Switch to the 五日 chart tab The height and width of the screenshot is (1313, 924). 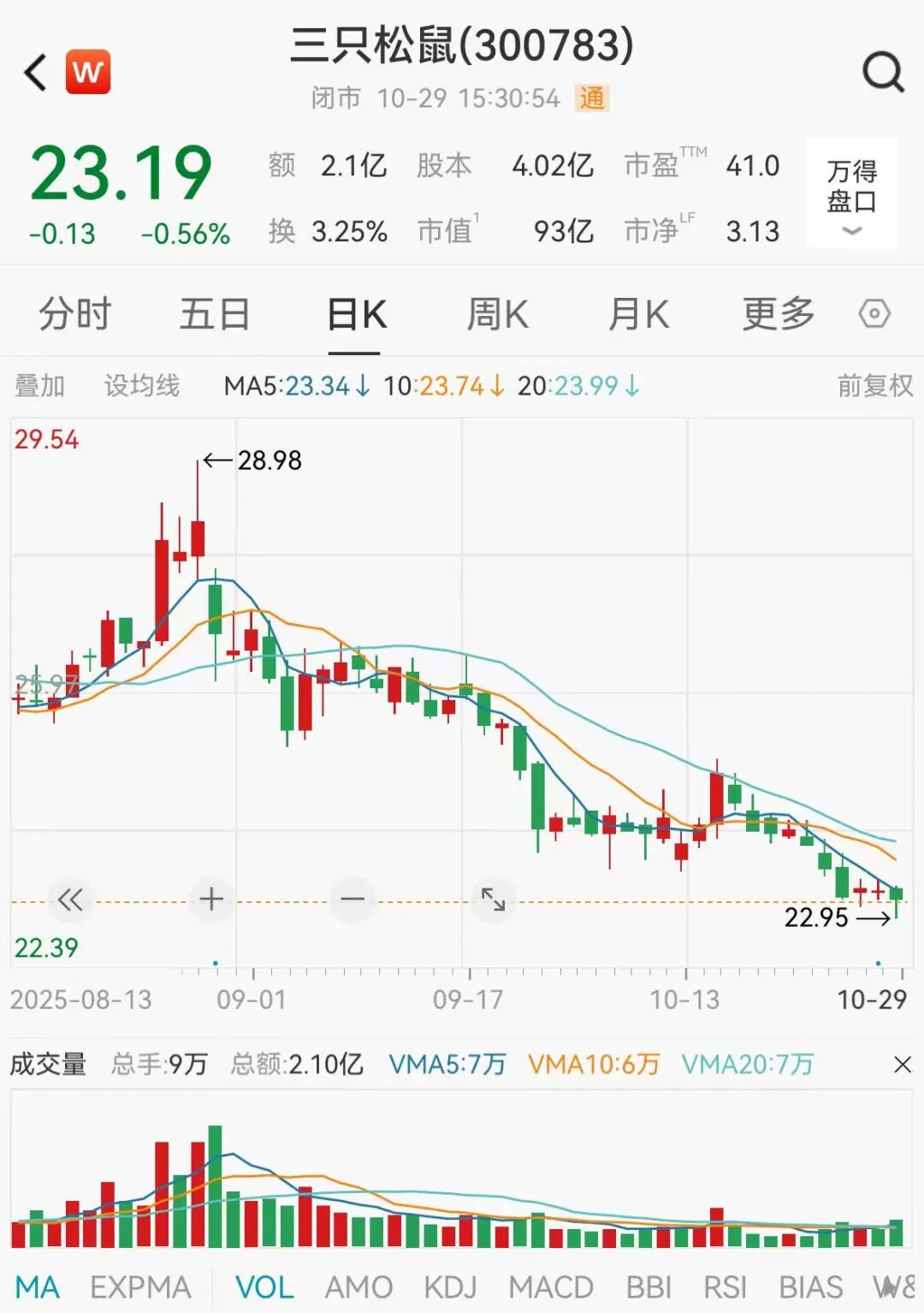click(215, 314)
